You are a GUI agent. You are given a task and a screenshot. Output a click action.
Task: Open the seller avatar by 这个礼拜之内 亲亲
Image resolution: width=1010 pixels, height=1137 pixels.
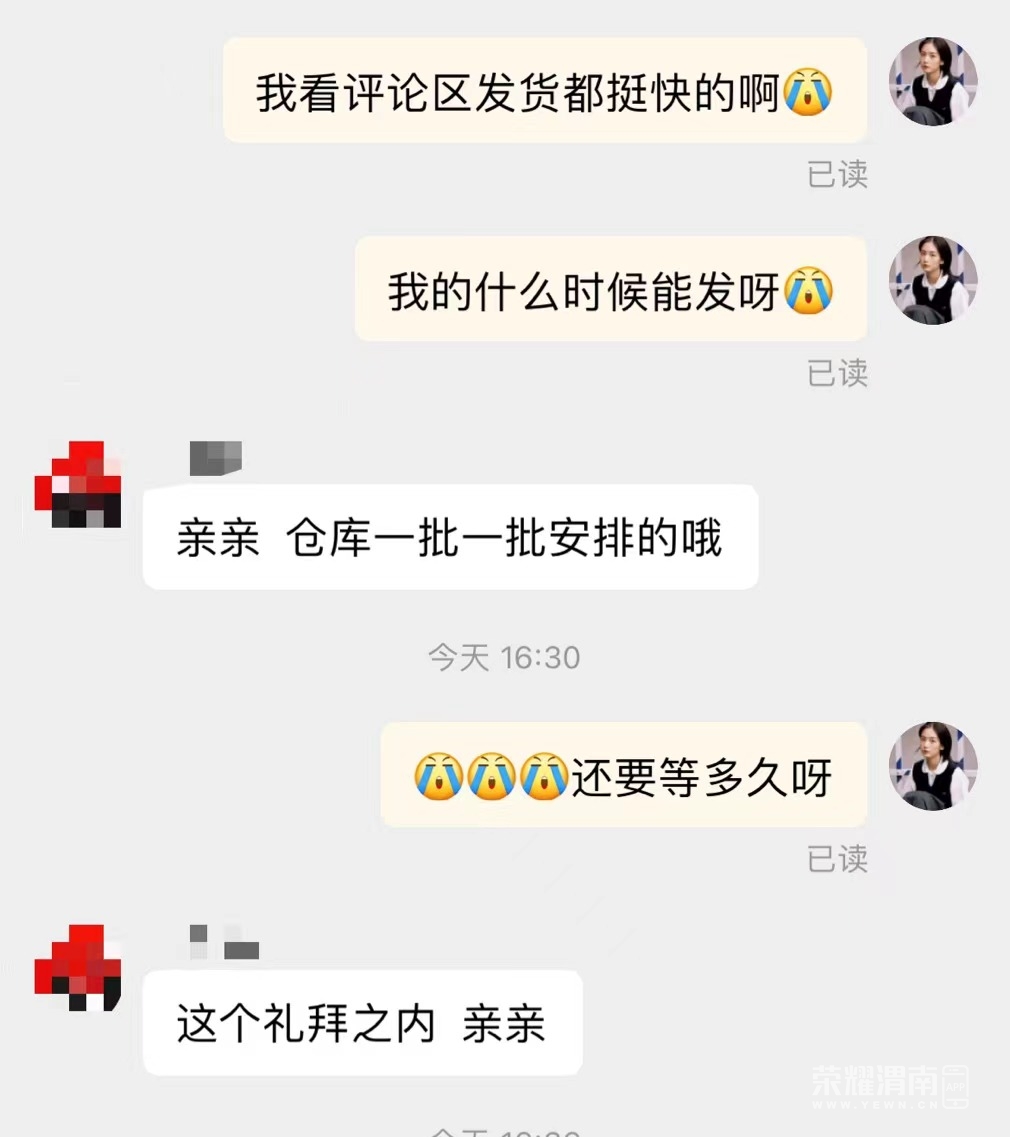pyautogui.click(x=78, y=967)
